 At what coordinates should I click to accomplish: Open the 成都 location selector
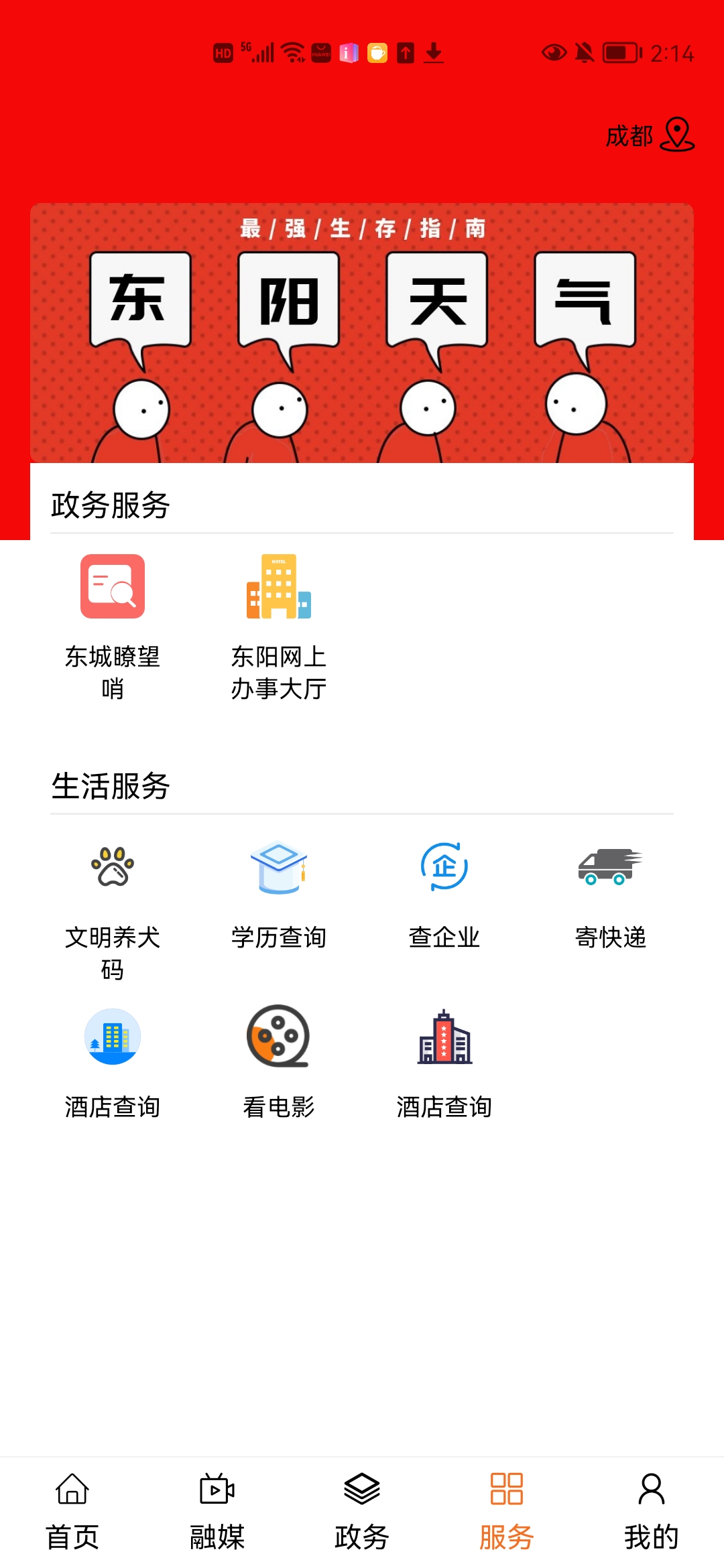point(649,135)
